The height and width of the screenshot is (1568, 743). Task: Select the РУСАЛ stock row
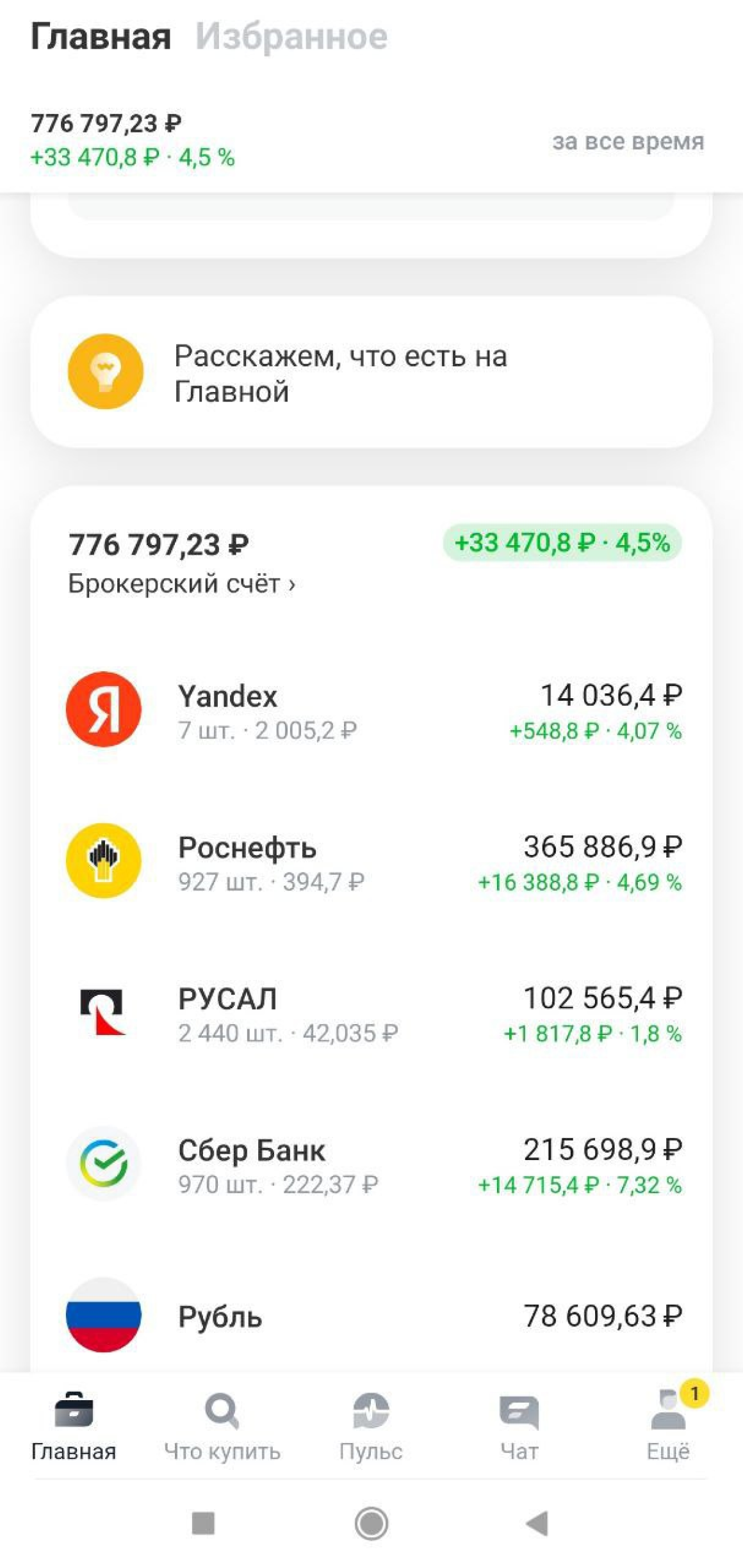tap(373, 1013)
